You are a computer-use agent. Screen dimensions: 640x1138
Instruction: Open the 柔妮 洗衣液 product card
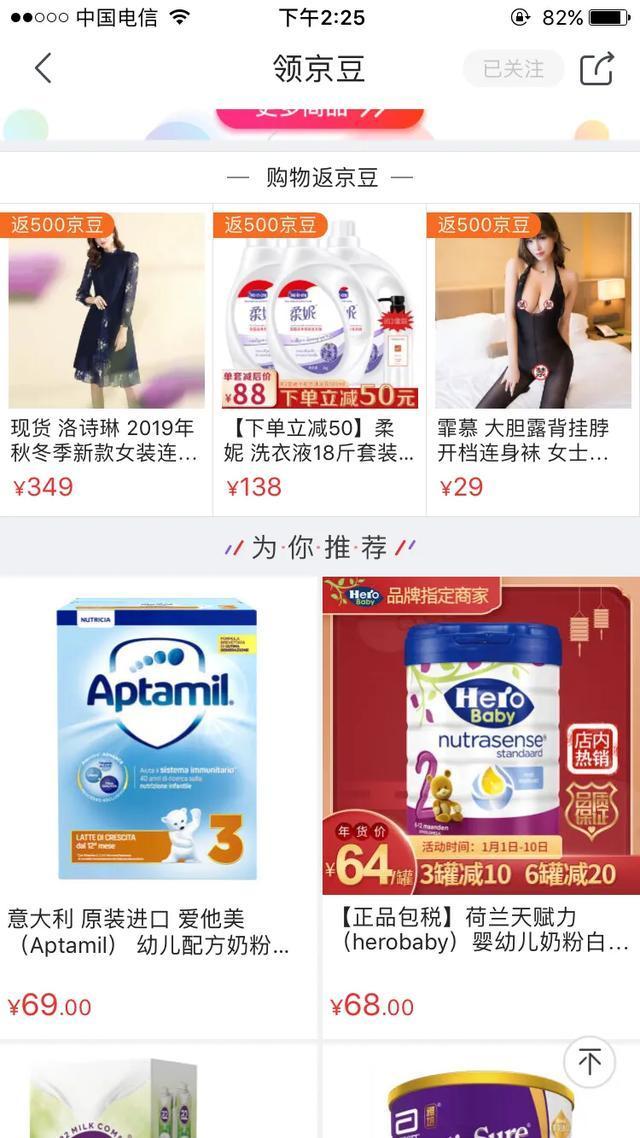click(319, 355)
